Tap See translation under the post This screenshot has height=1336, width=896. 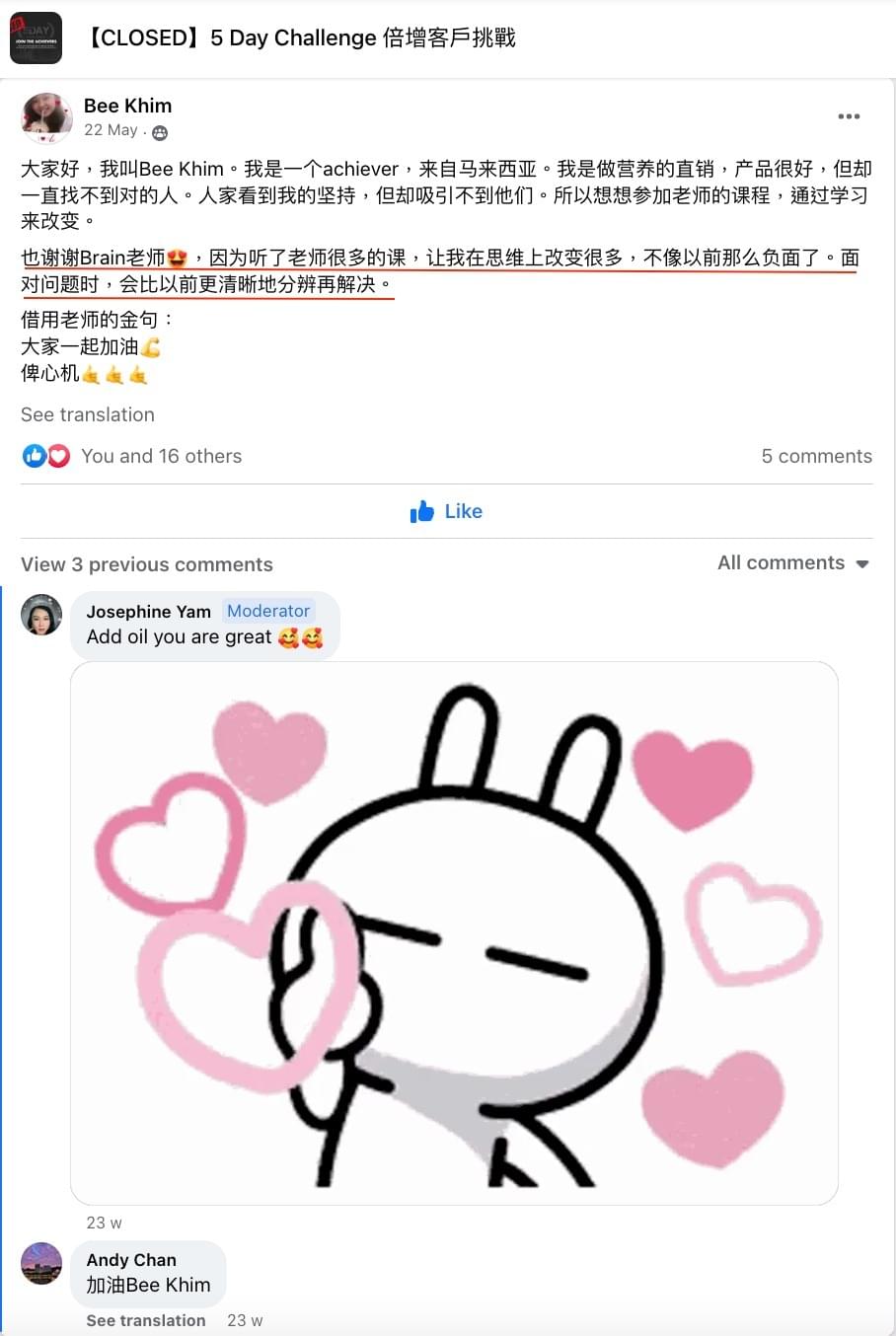tap(88, 414)
